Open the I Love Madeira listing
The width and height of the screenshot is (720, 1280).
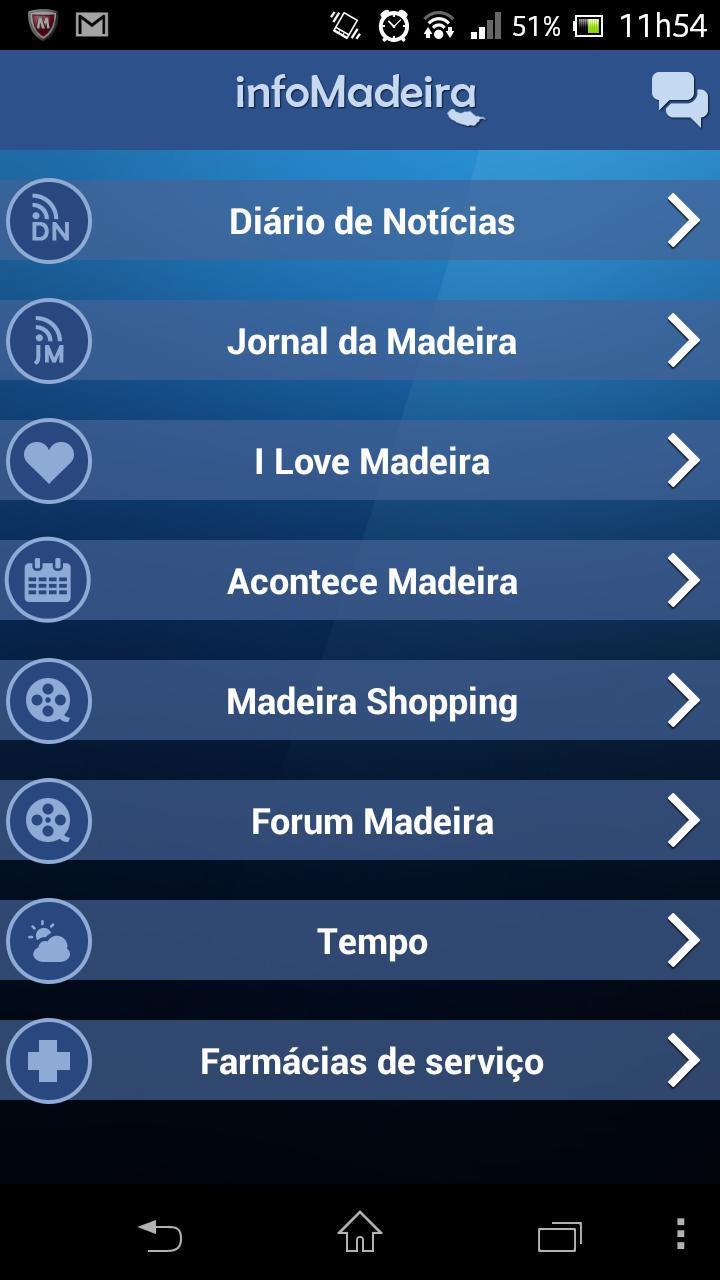[373, 461]
